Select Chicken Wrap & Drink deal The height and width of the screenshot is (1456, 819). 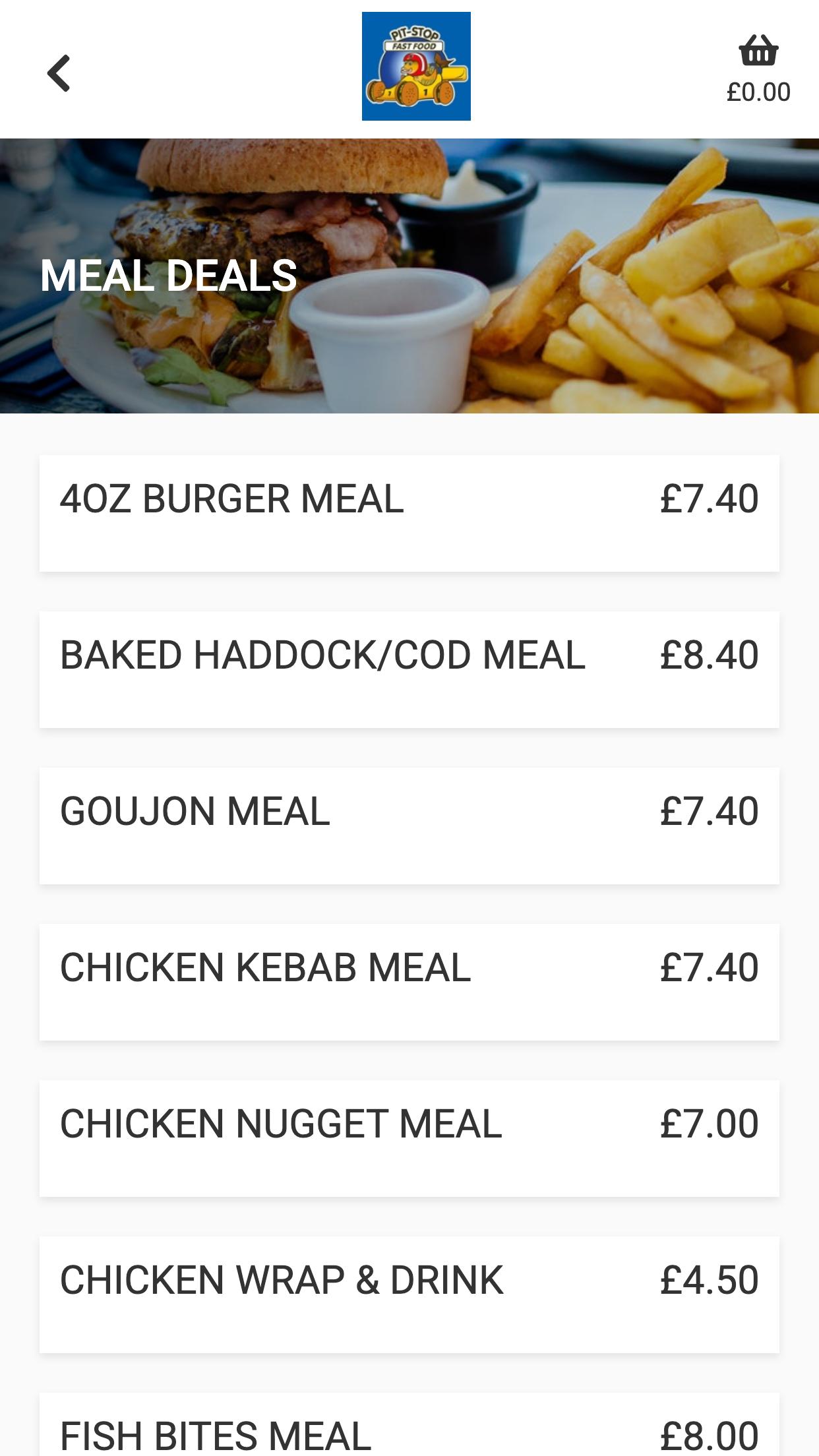coord(409,1294)
